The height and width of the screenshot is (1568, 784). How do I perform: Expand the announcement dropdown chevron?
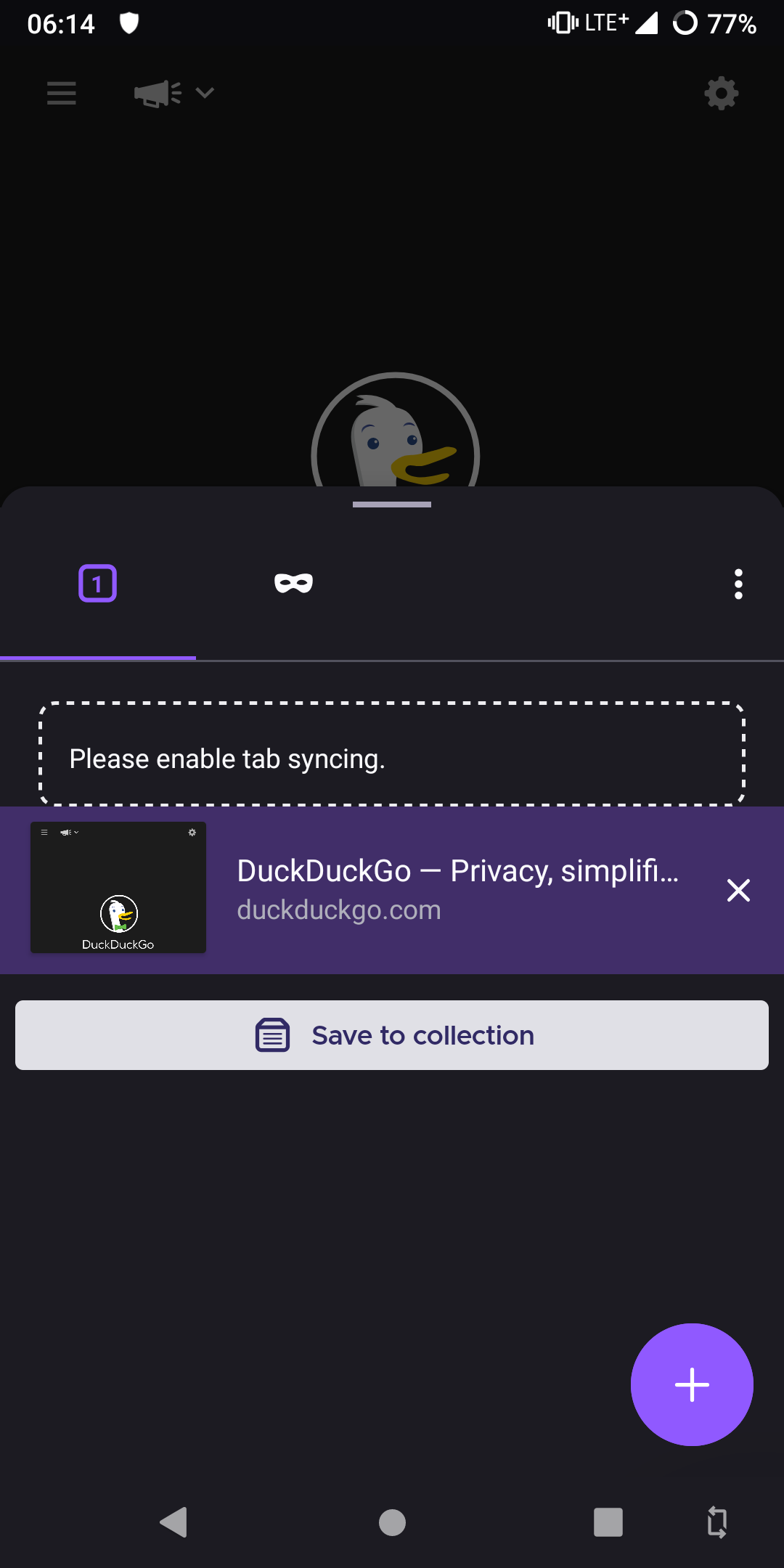pyautogui.click(x=203, y=93)
